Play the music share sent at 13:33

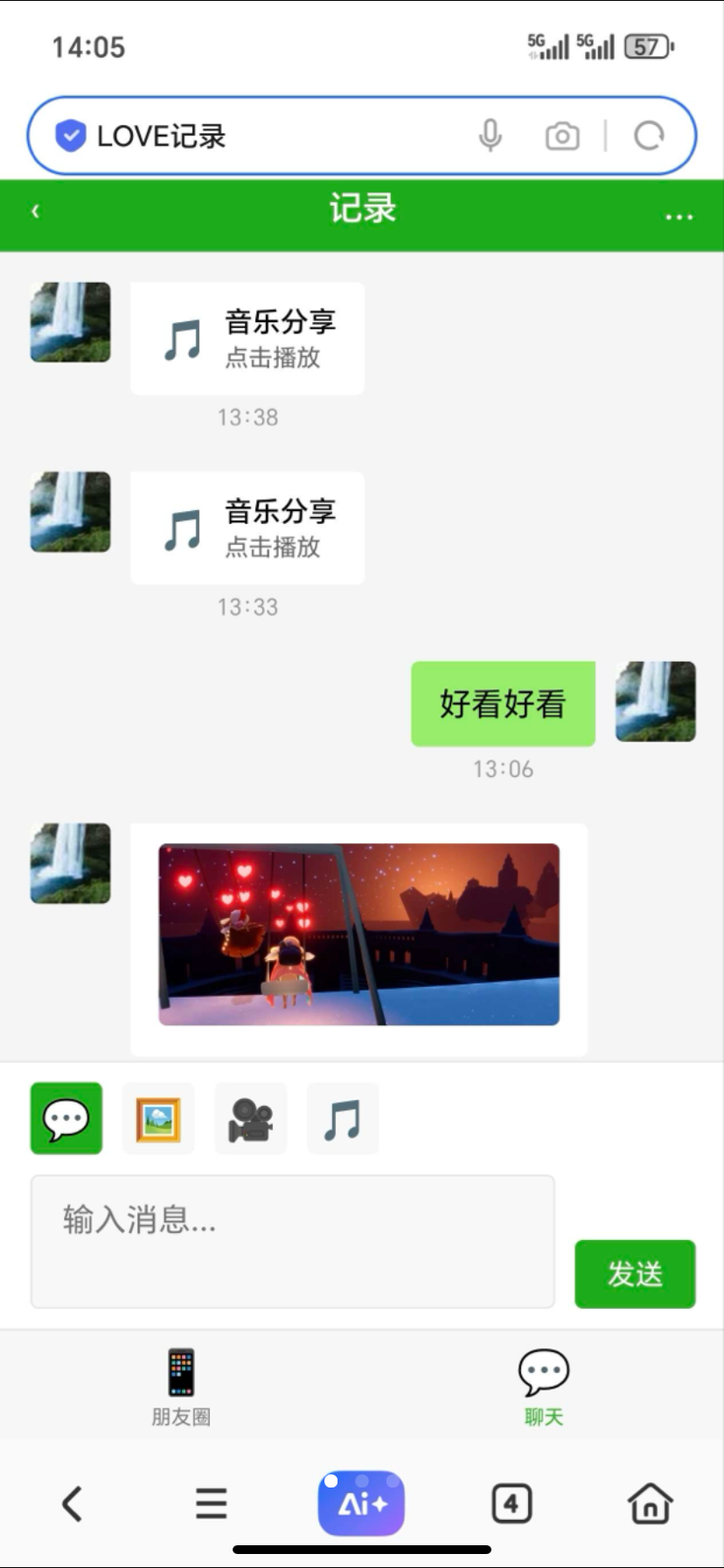(247, 528)
